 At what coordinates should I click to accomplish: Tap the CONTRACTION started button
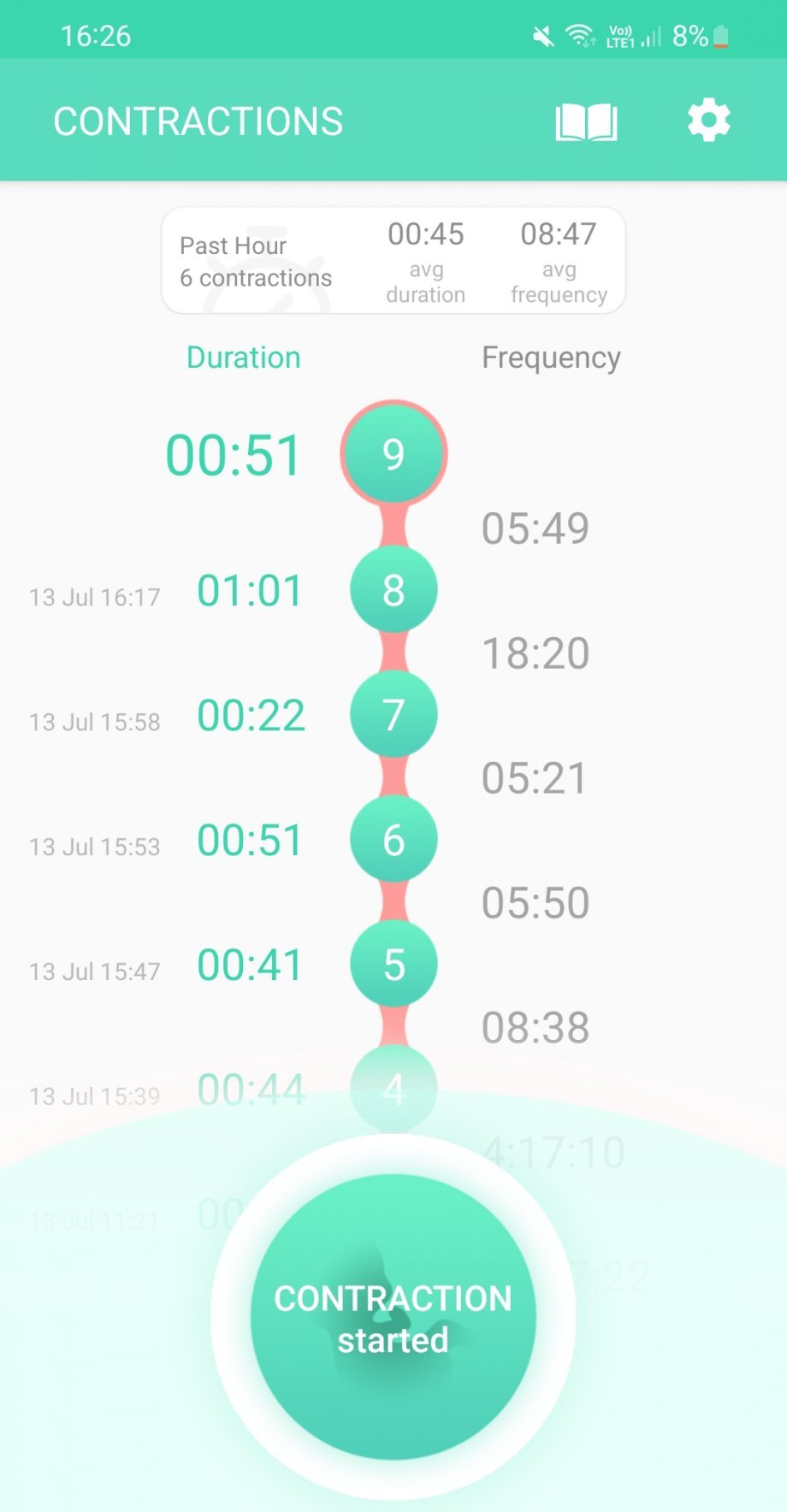point(393,1317)
